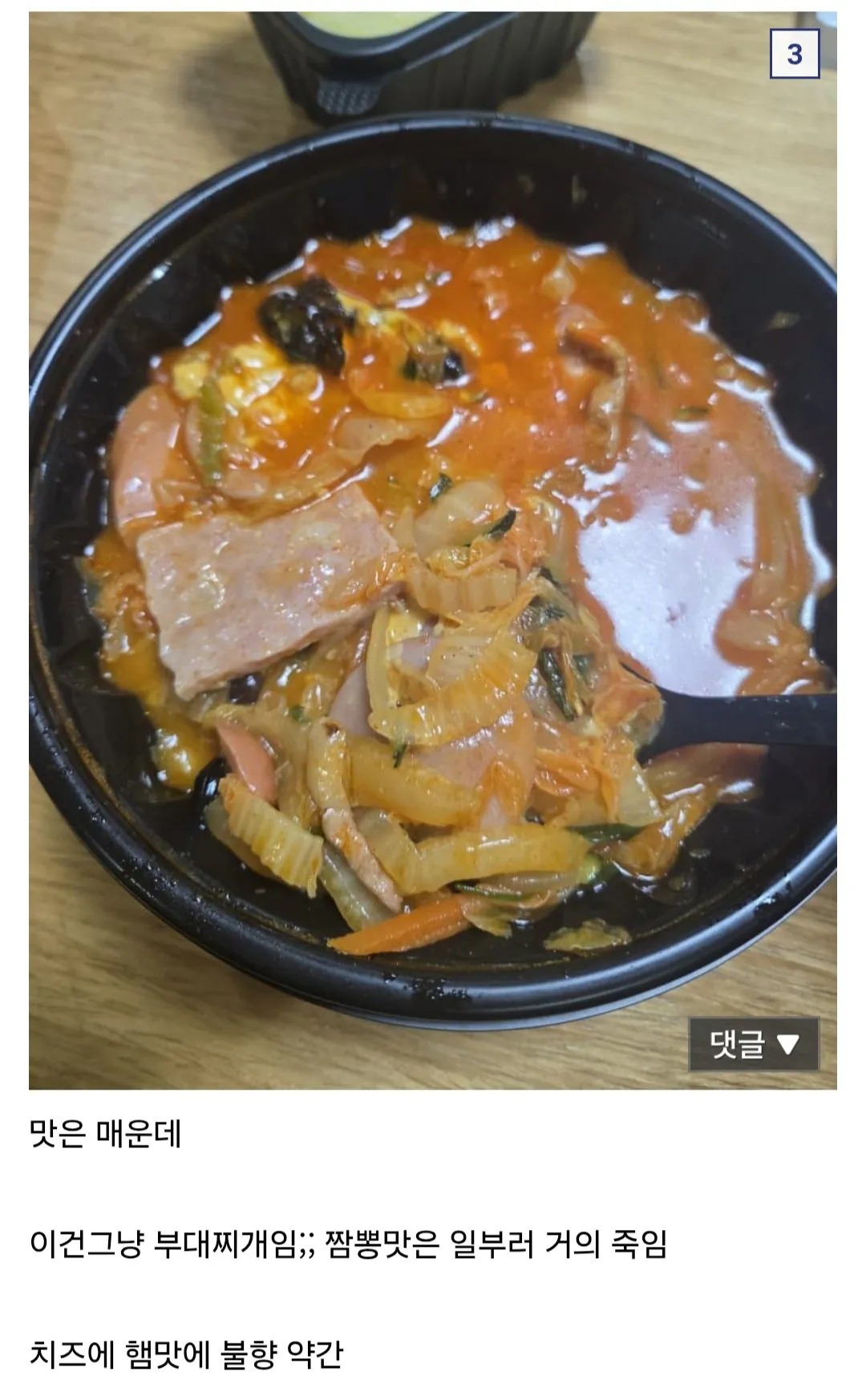Open the food photo numbered 3
The height and width of the screenshot is (1400, 866).
point(433,550)
